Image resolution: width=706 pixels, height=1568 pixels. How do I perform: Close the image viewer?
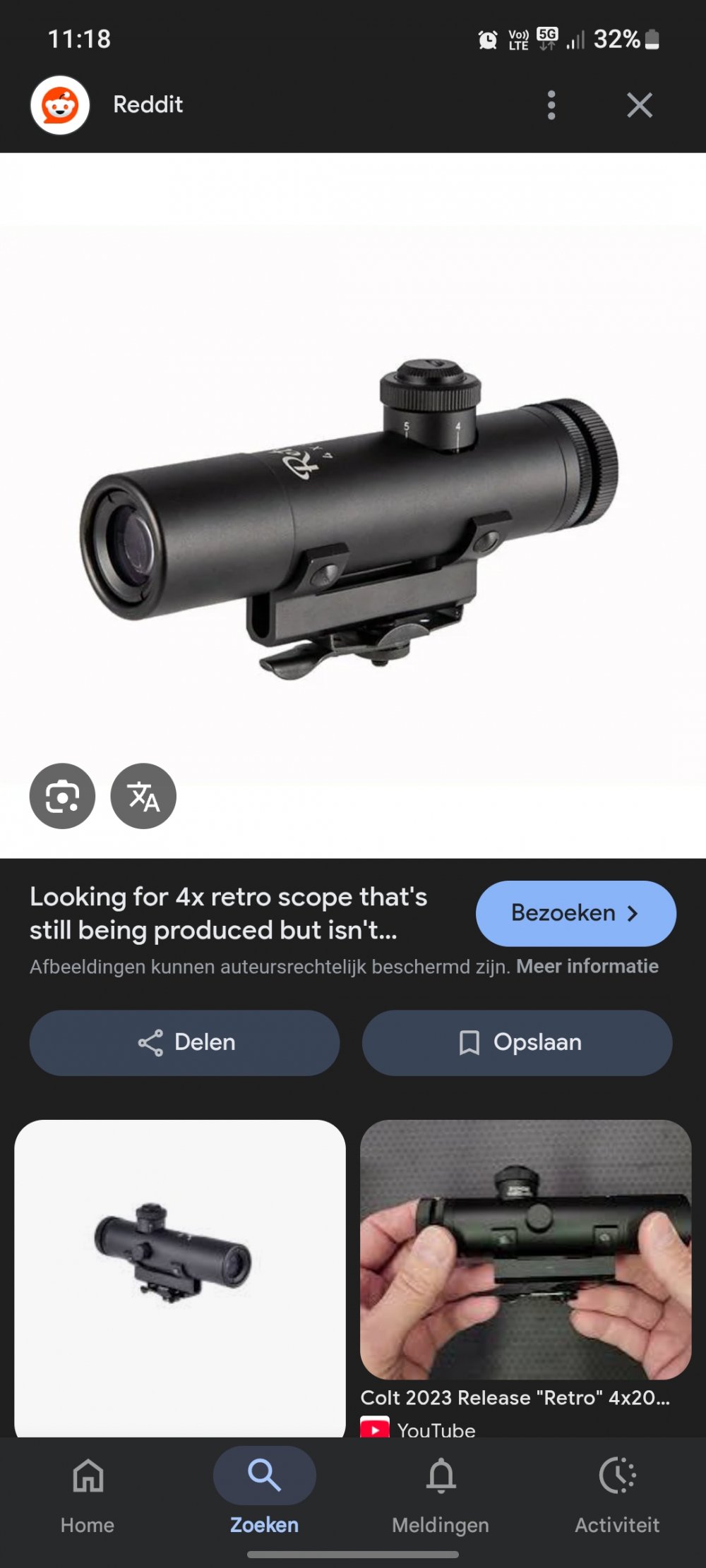tap(639, 105)
